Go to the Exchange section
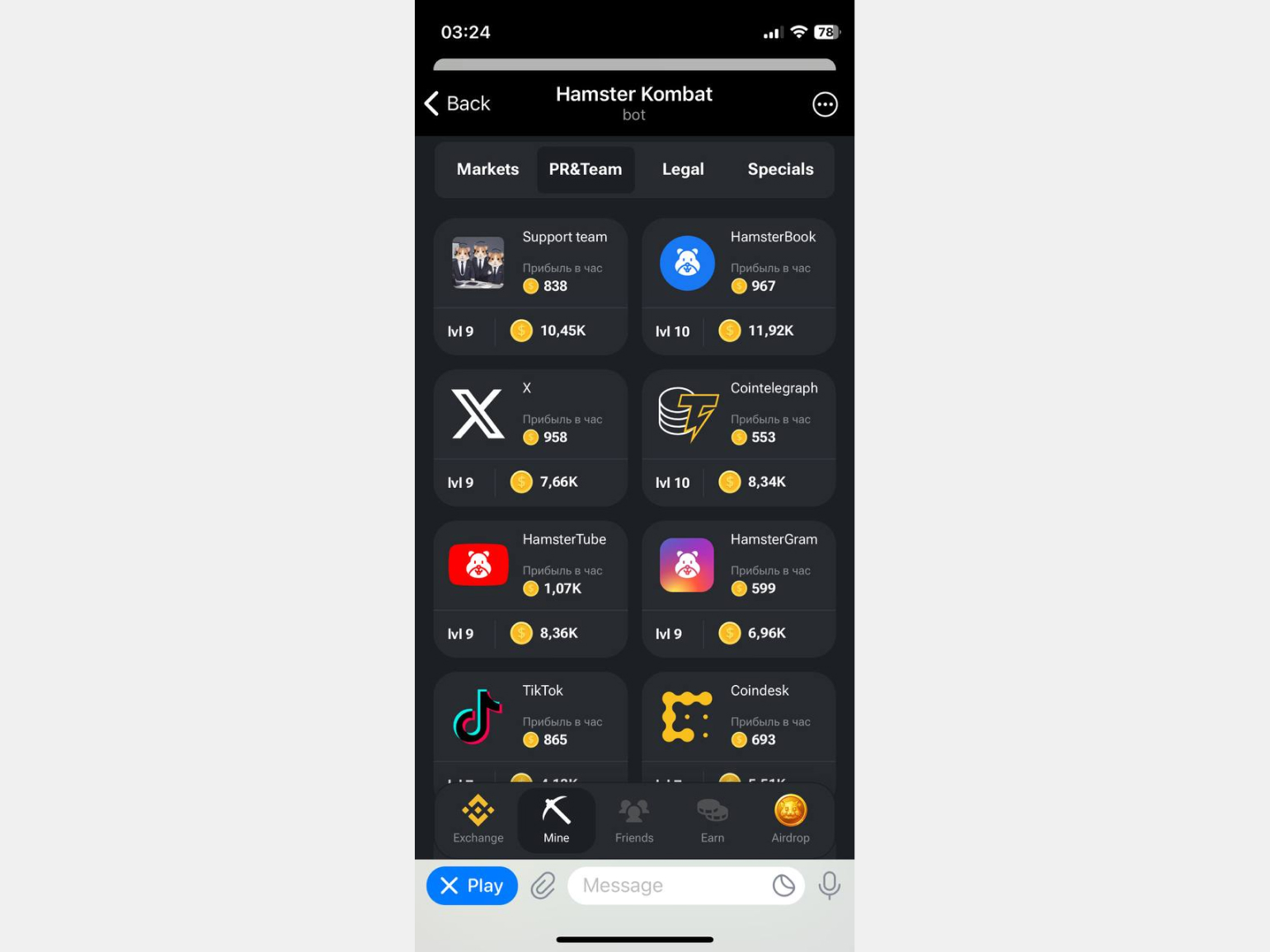This screenshot has height=952, width=1270. pos(478,819)
